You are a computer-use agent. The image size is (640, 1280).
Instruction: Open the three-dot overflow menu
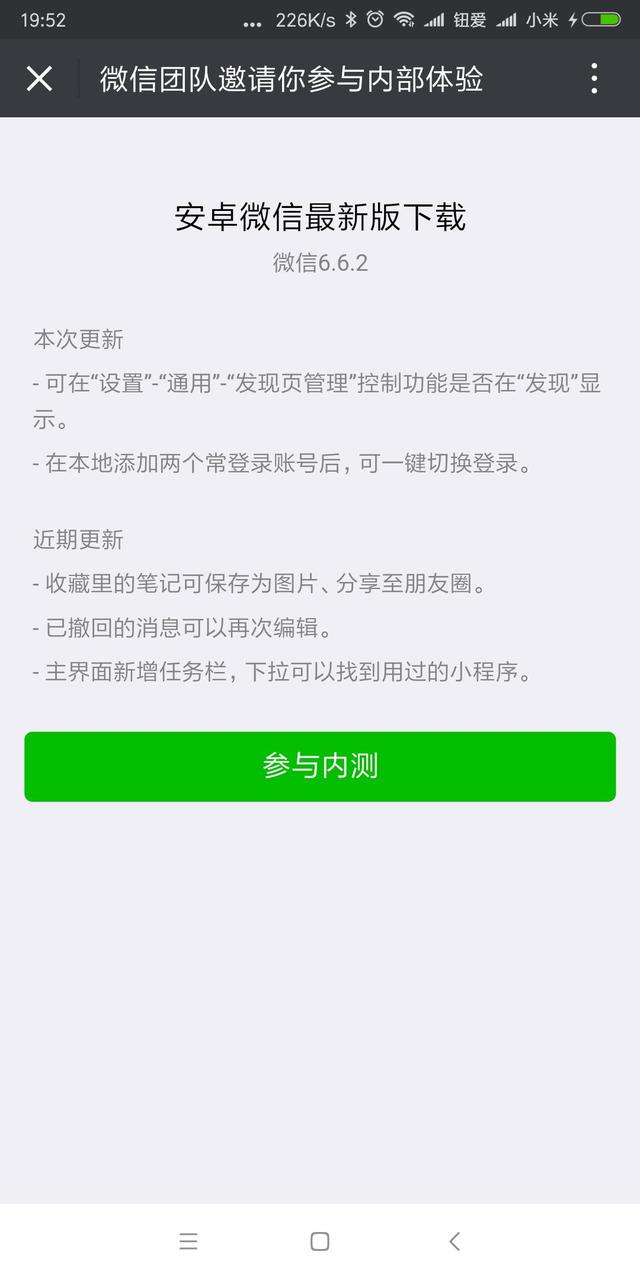click(x=594, y=78)
